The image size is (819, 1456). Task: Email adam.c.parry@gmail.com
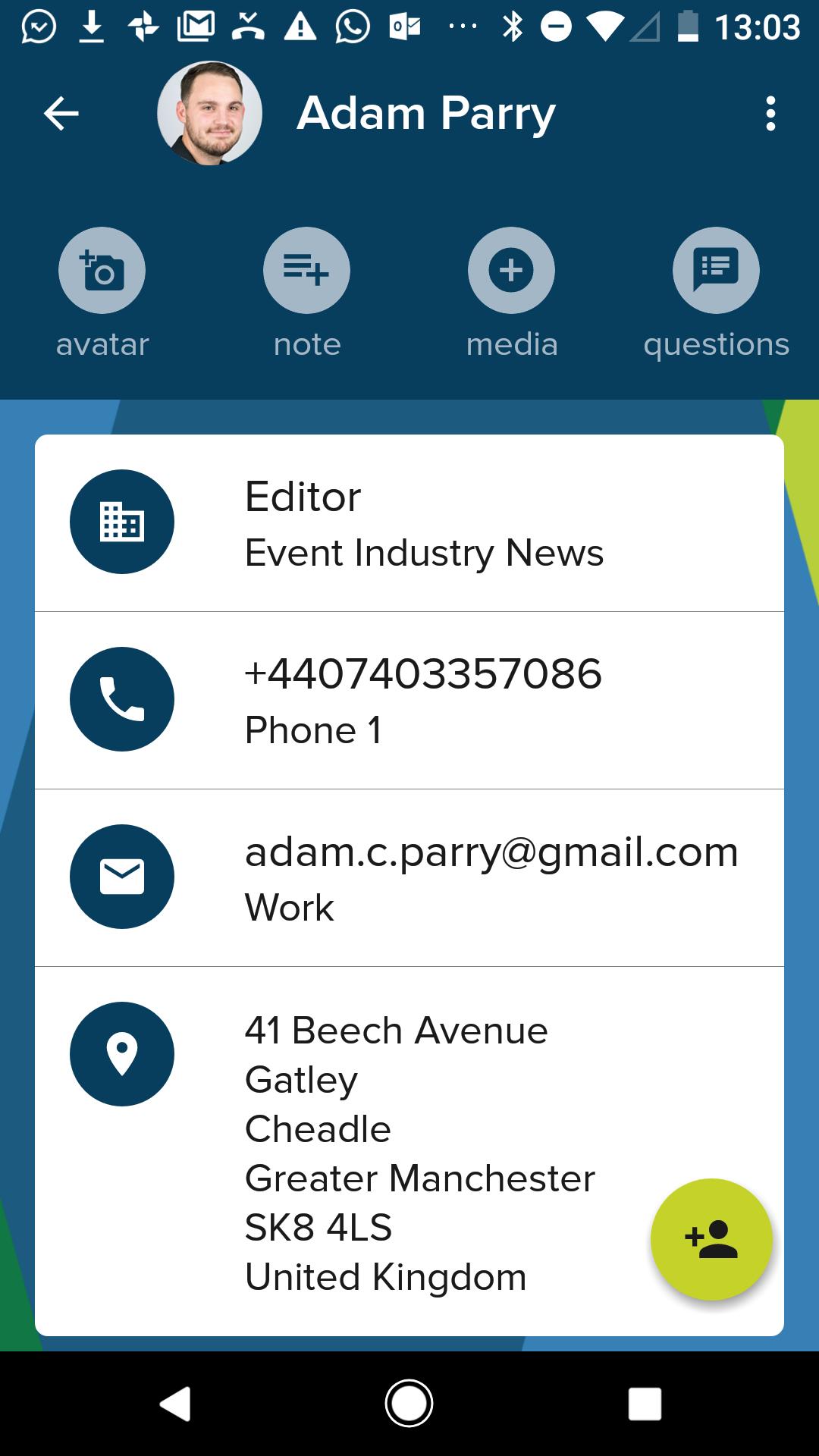(409, 877)
